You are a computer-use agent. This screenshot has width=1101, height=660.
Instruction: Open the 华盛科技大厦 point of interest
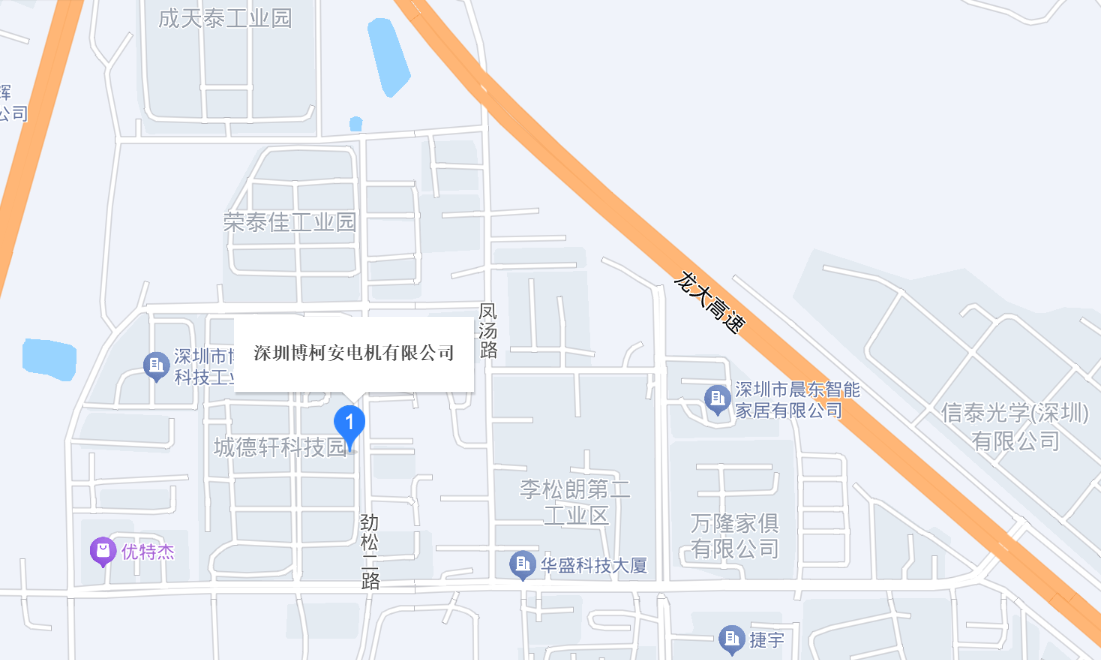click(x=522, y=565)
